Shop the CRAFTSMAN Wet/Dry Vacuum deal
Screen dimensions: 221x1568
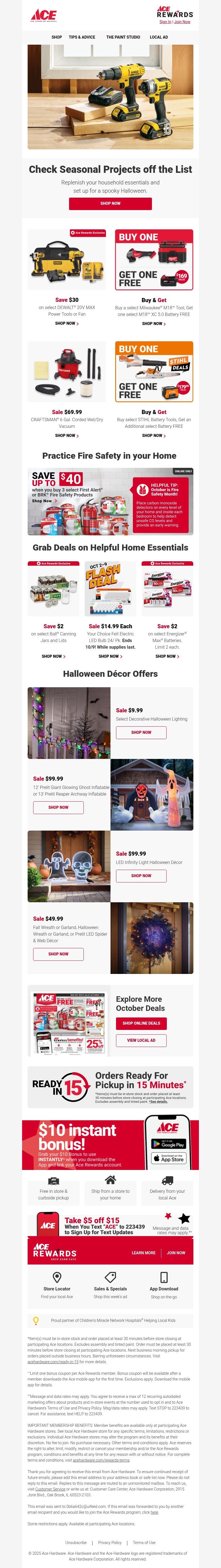tap(67, 435)
